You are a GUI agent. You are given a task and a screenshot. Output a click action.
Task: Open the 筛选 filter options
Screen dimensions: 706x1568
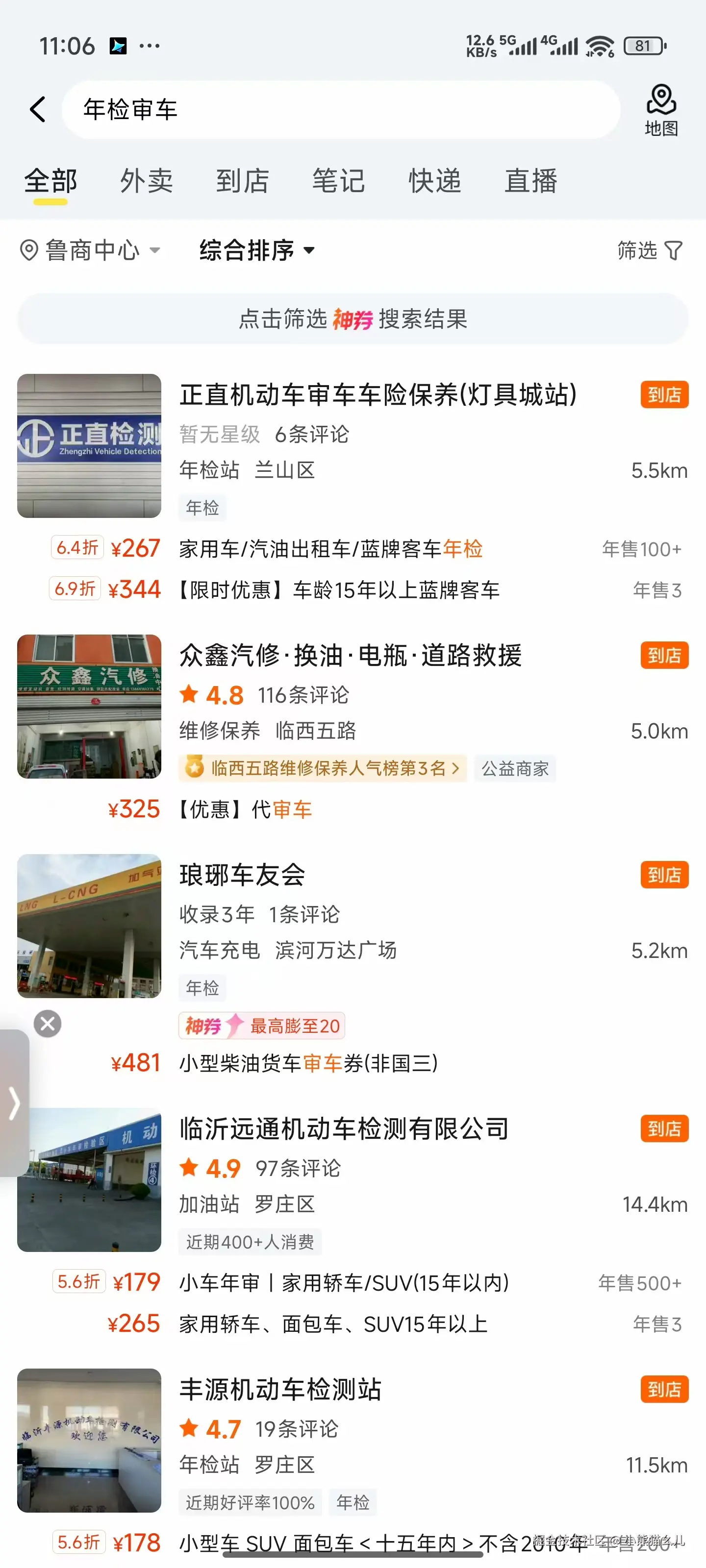click(x=649, y=250)
